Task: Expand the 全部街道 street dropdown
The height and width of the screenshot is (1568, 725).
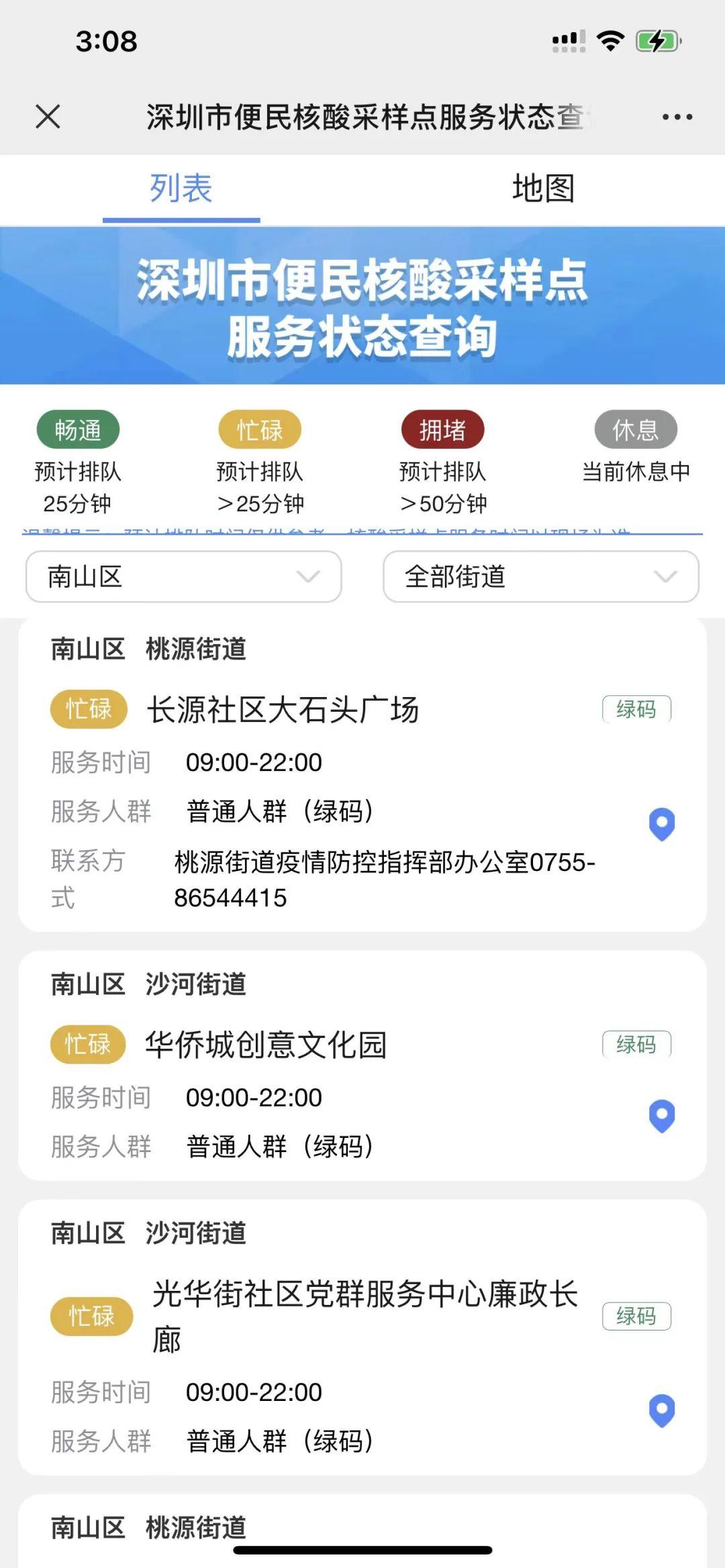Action: pyautogui.click(x=540, y=576)
